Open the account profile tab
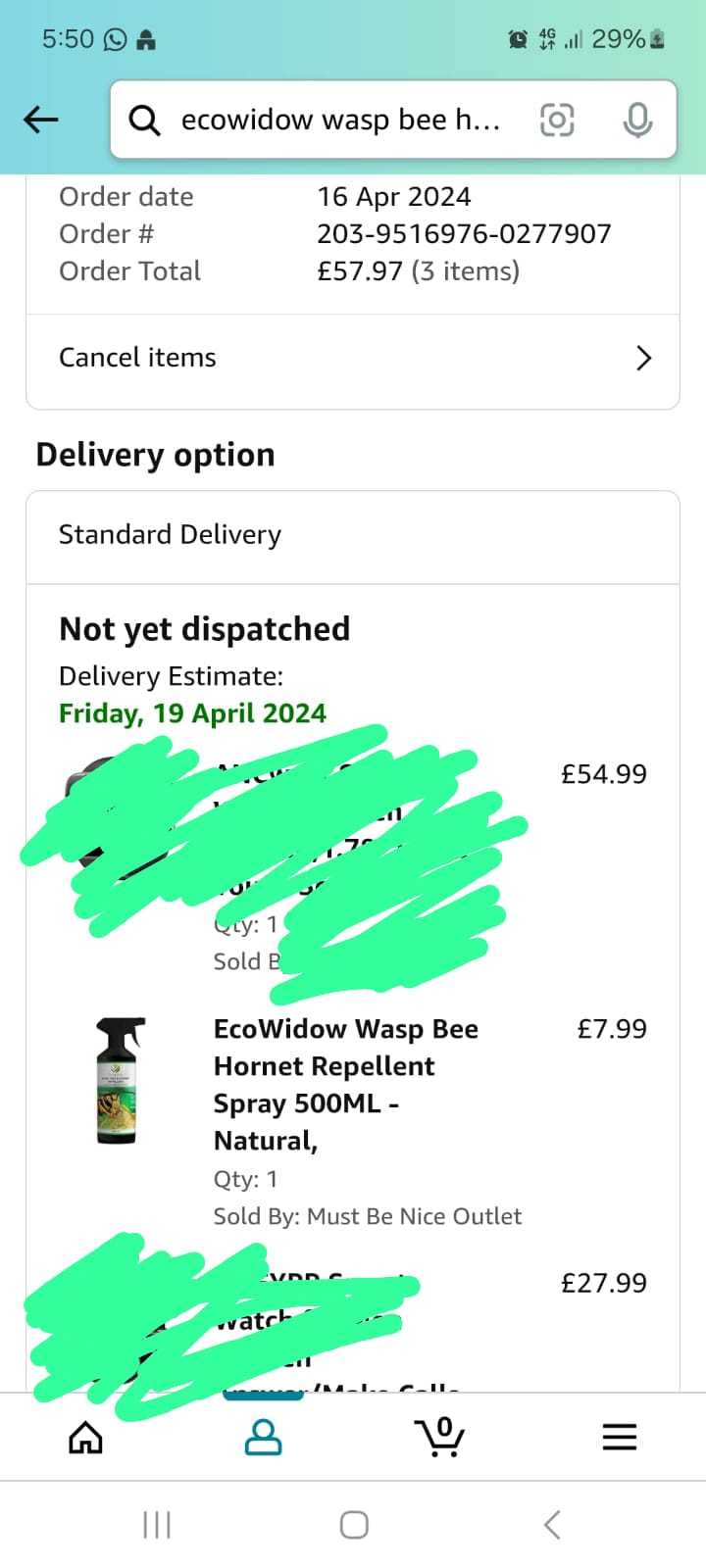This screenshot has height=1568, width=706. coord(263,1438)
